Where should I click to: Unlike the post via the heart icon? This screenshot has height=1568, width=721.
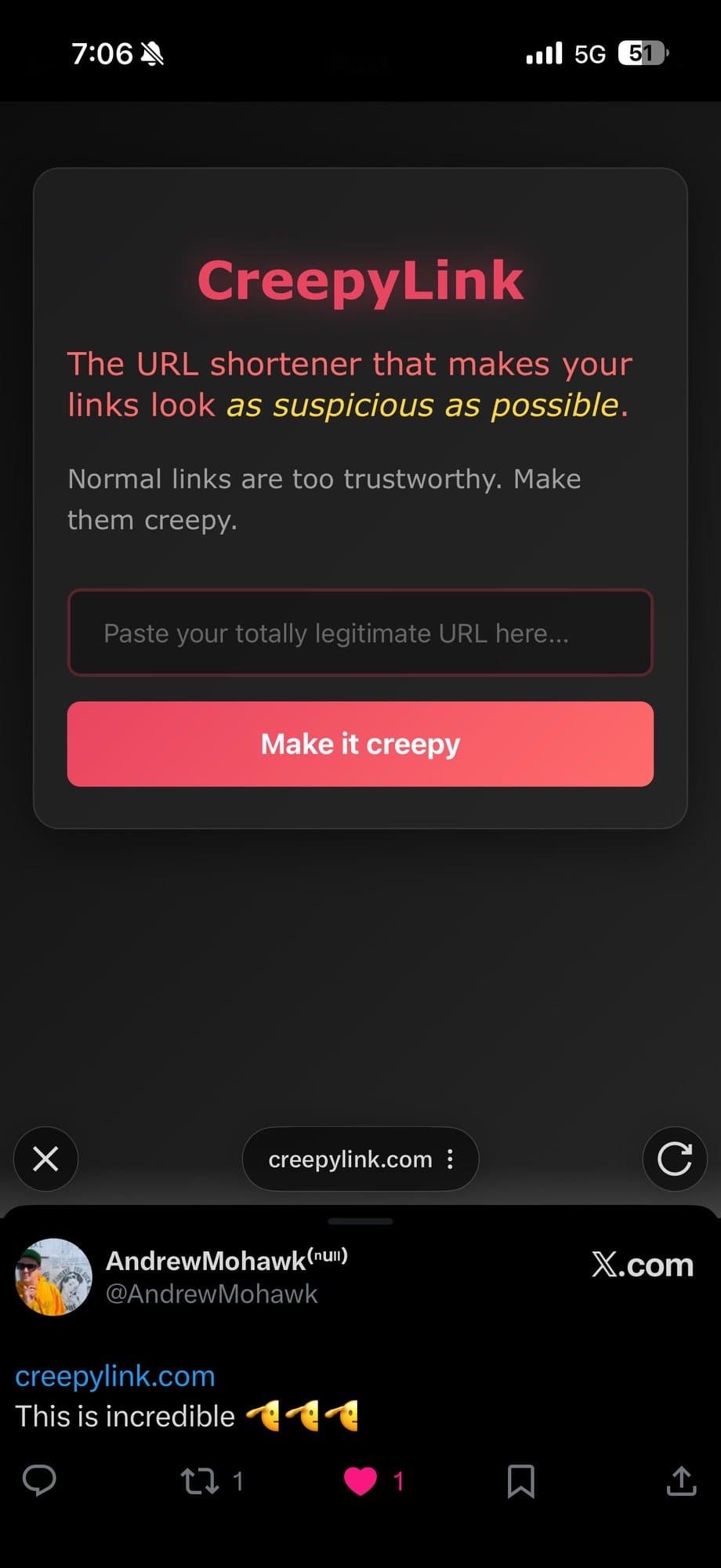[360, 1480]
